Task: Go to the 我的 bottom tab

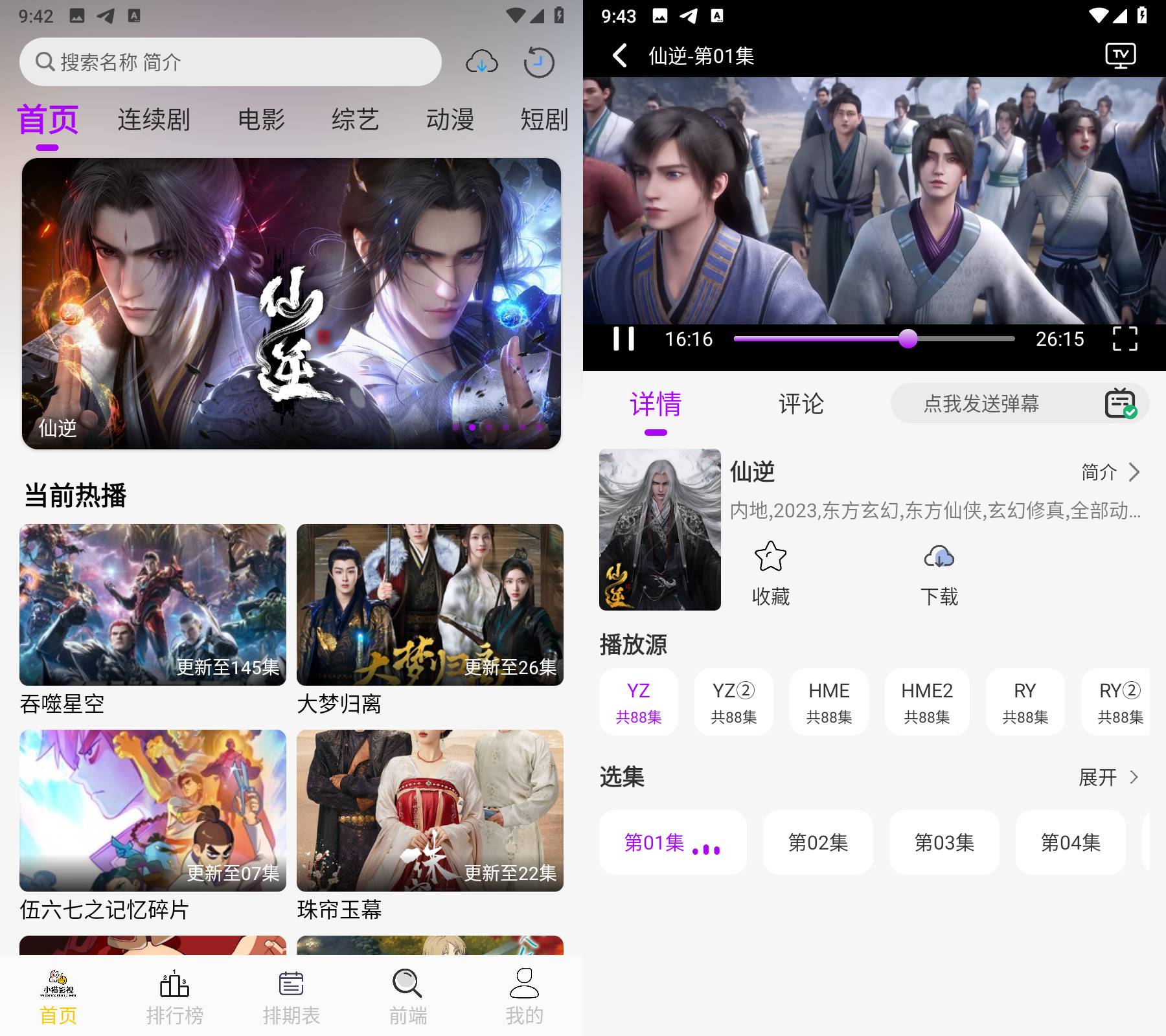Action: [x=524, y=997]
